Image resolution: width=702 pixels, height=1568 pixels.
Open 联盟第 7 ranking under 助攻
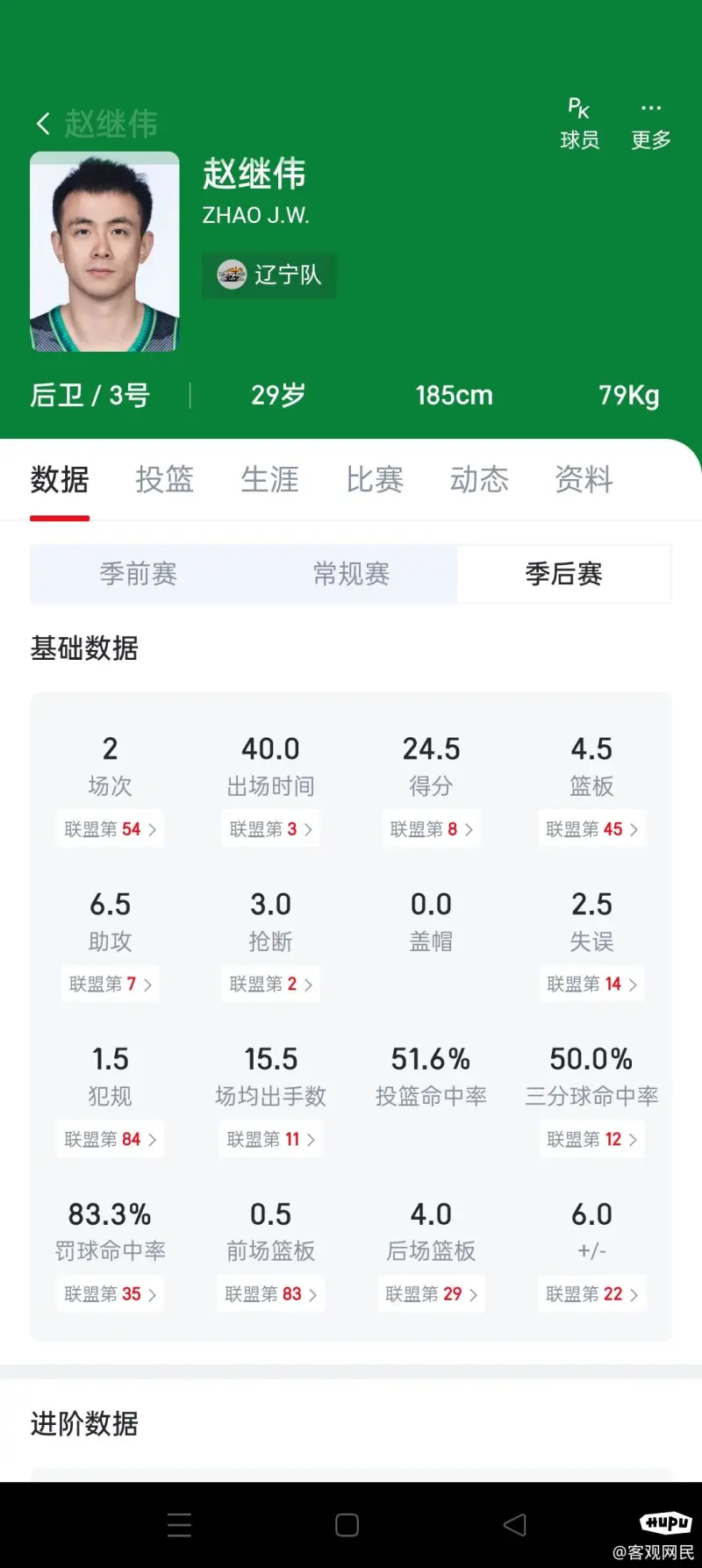coord(110,984)
